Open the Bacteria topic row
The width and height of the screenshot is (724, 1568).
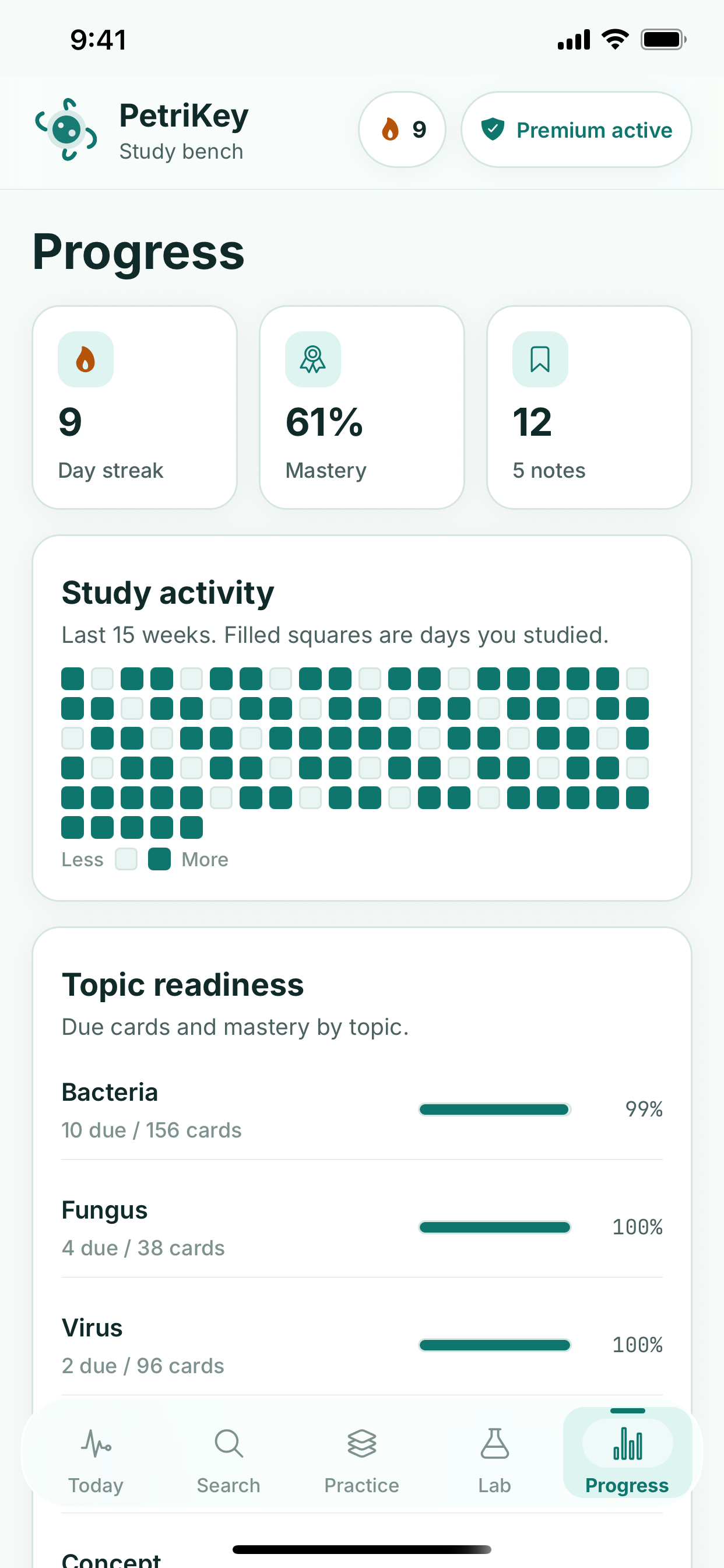click(362, 1110)
